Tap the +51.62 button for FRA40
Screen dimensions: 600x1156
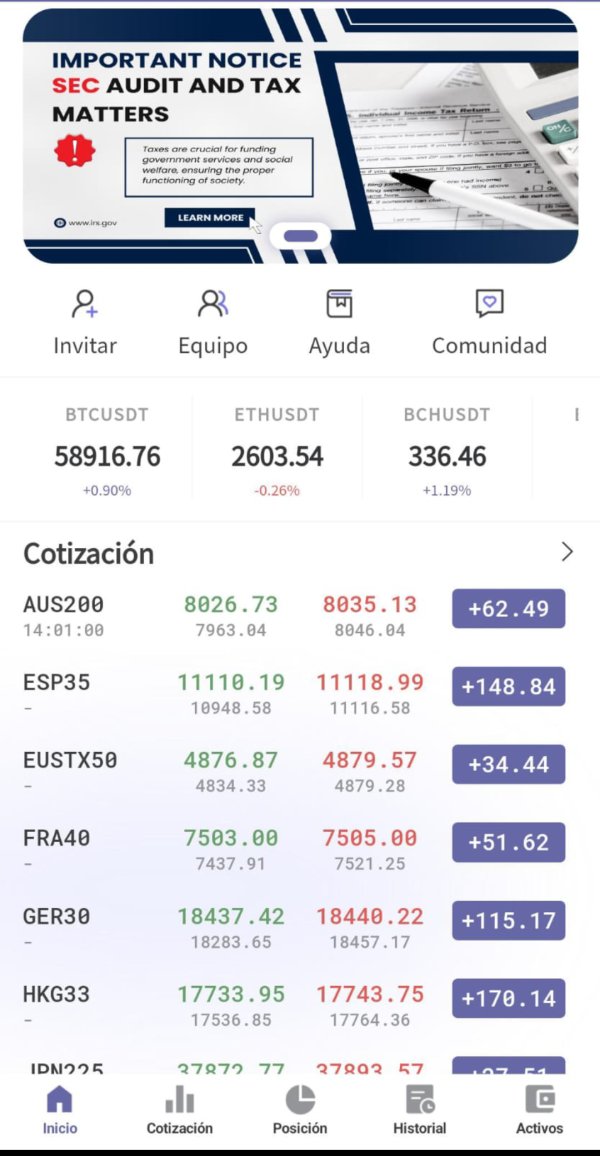click(509, 842)
